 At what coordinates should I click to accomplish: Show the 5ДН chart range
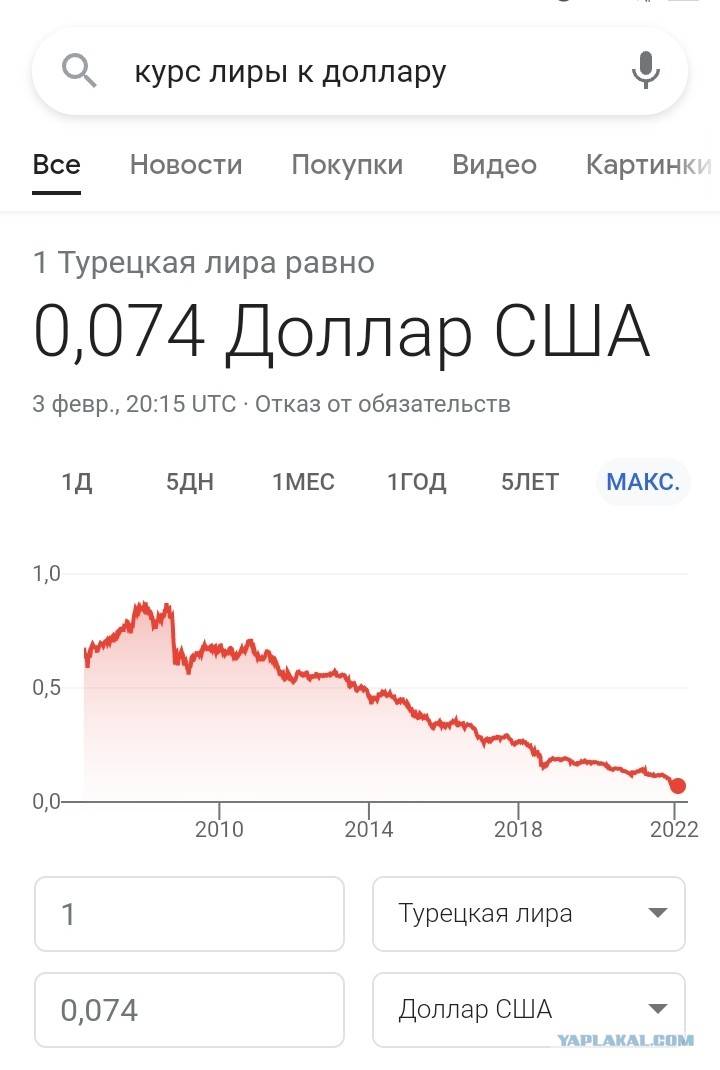click(x=190, y=483)
